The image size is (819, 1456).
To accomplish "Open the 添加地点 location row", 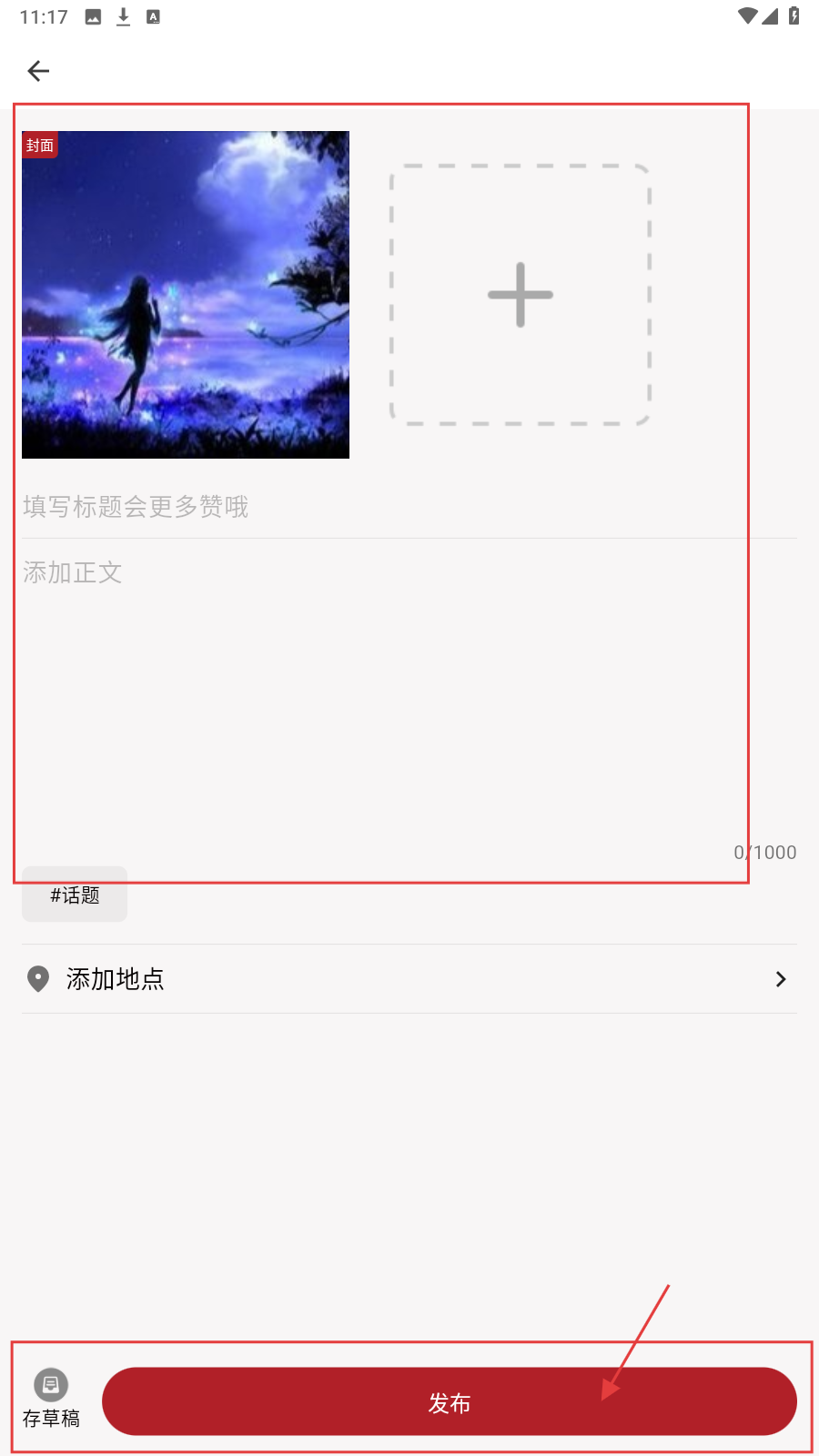I will click(409, 979).
